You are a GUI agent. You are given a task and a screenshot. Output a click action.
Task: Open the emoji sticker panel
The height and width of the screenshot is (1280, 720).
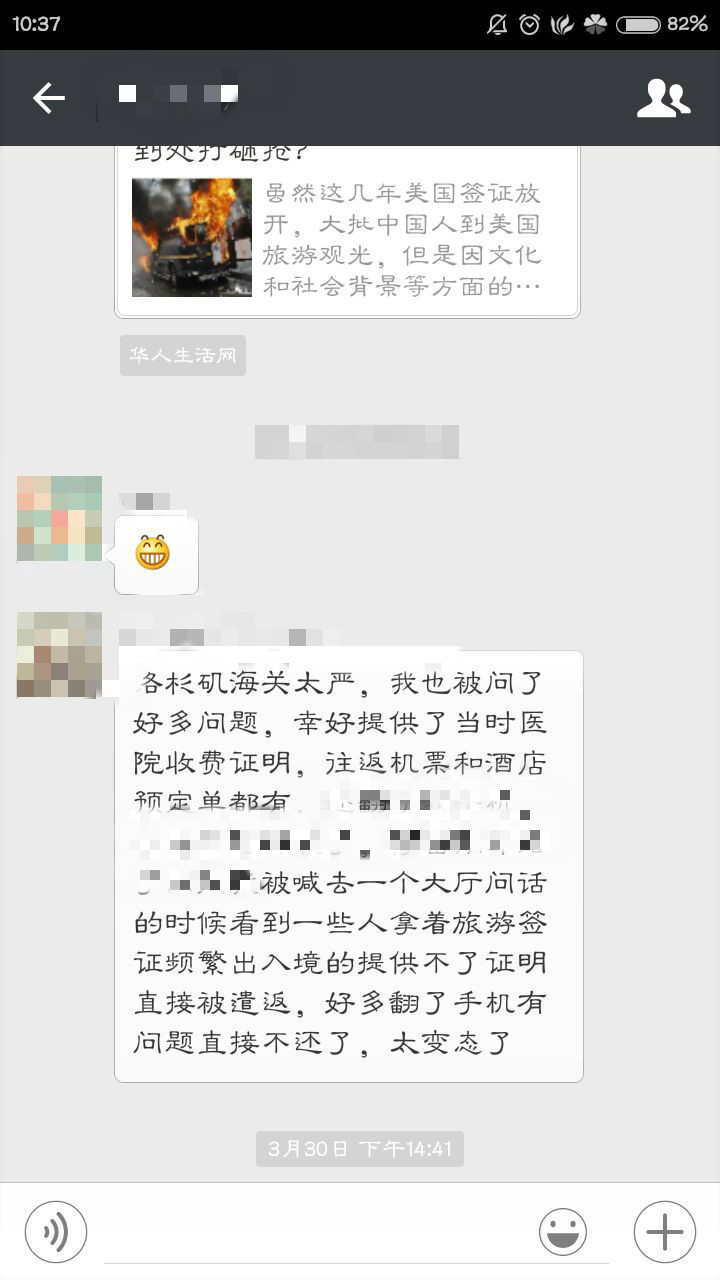click(x=563, y=1232)
